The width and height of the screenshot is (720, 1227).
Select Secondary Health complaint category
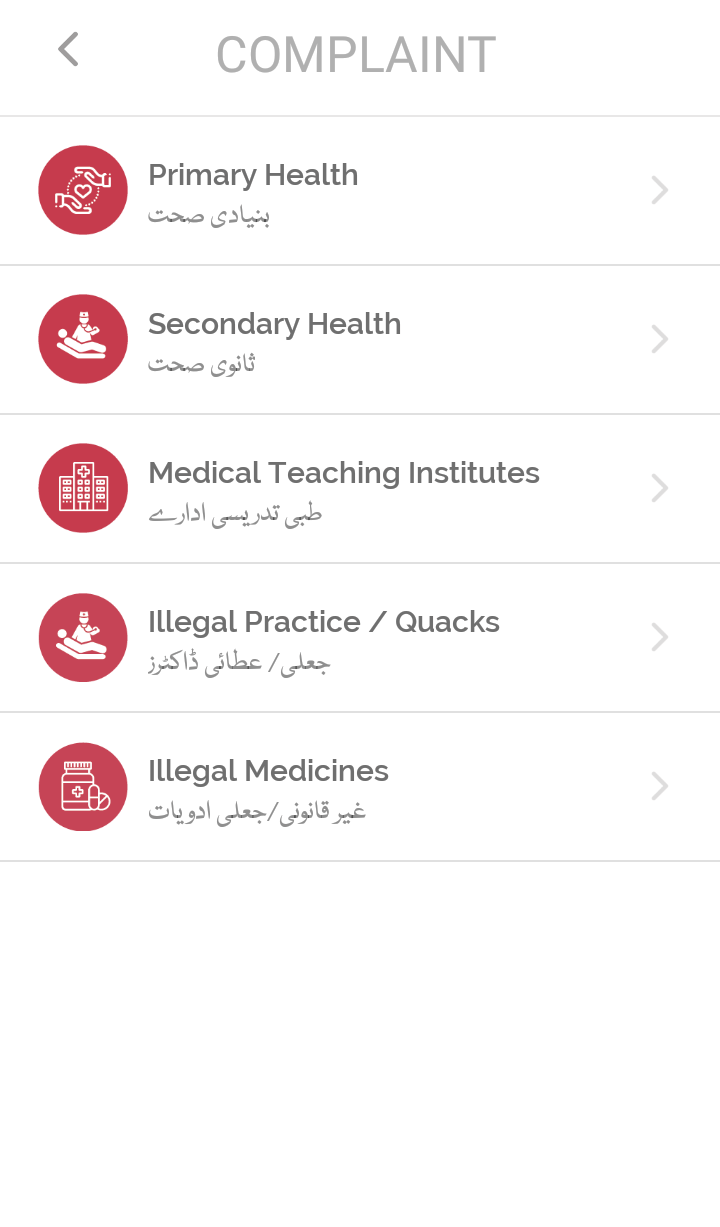click(360, 339)
